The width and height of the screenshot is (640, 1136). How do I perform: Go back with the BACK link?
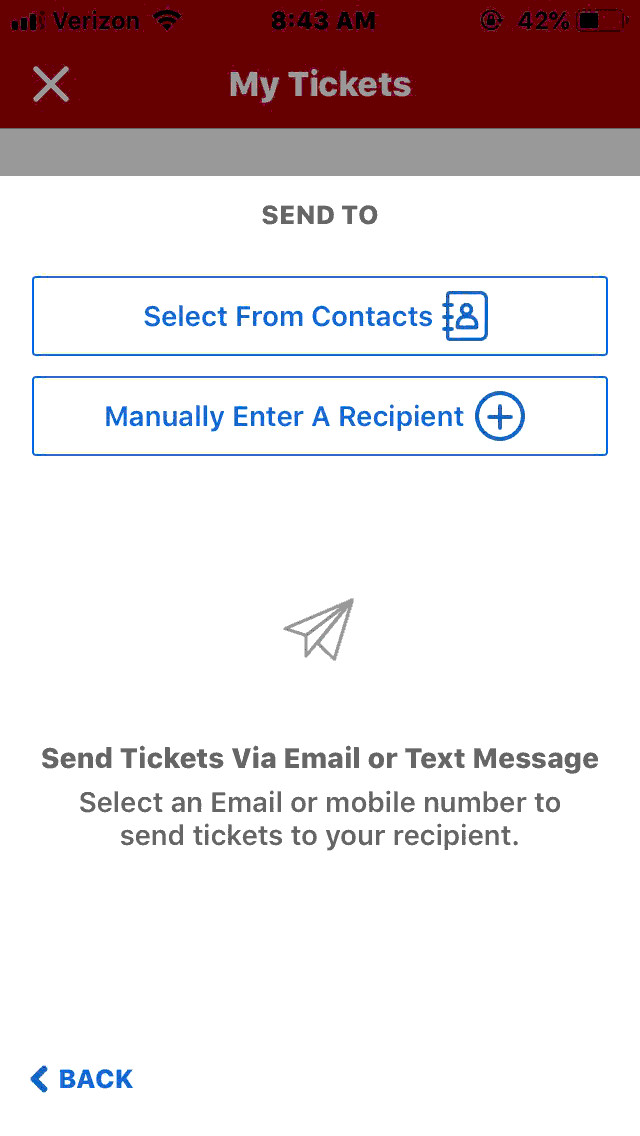[81, 1079]
